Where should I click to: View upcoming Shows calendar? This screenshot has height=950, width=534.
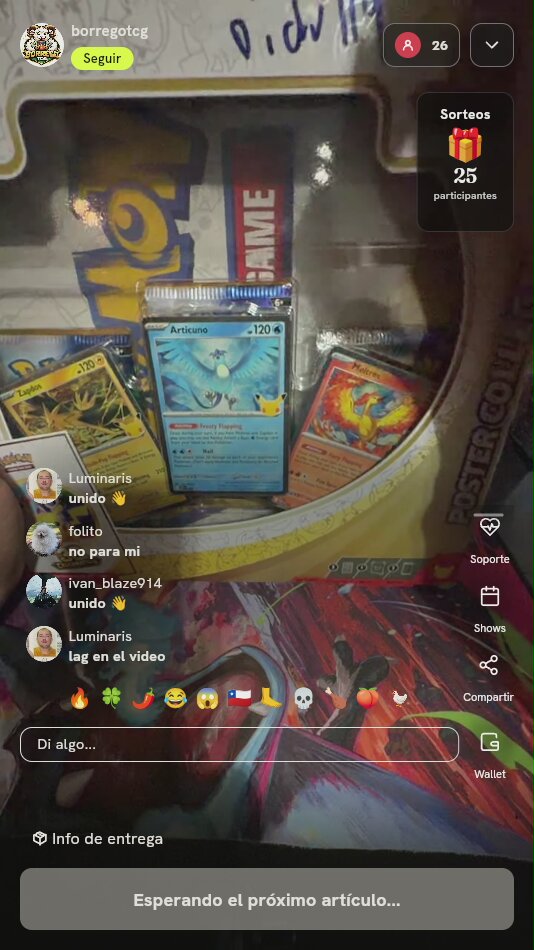click(489, 609)
